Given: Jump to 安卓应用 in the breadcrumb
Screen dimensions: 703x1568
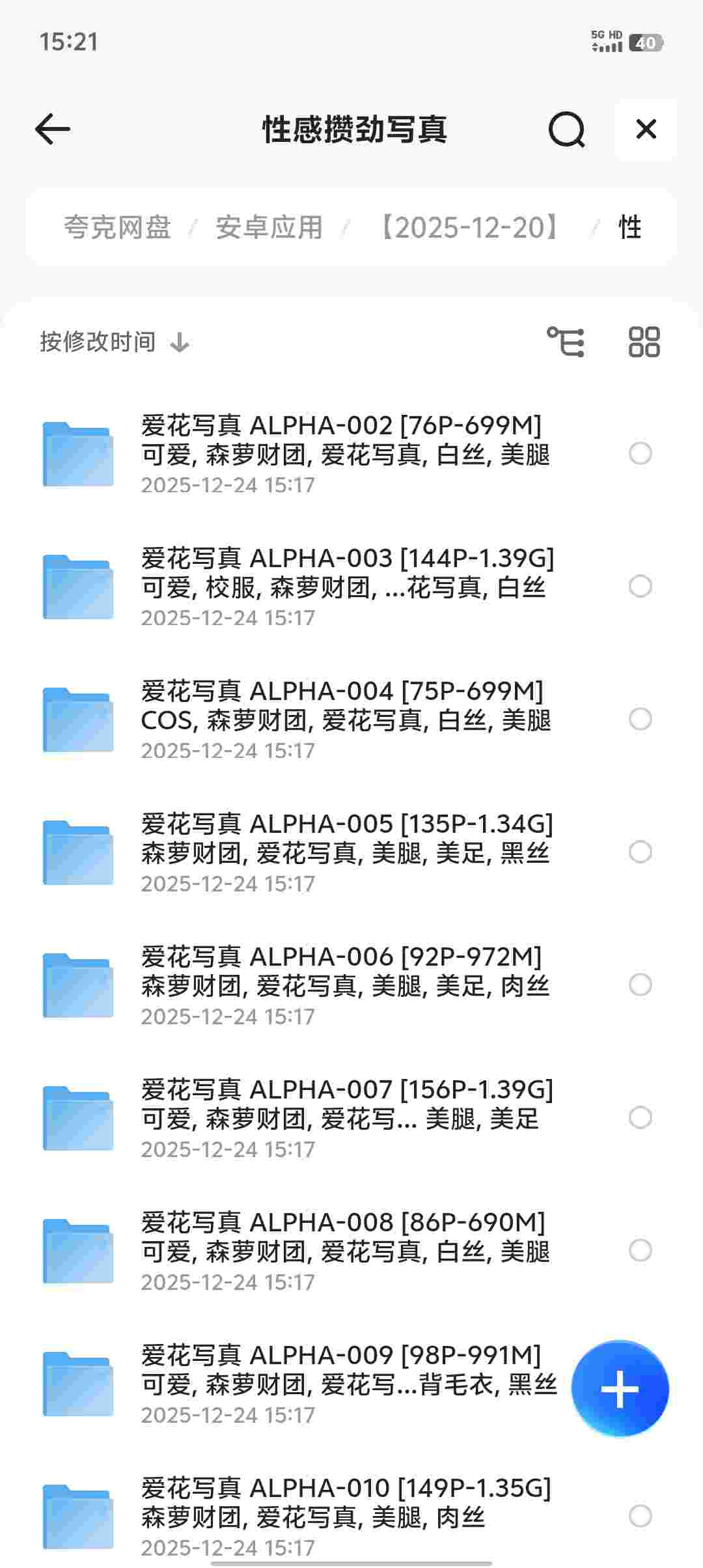Looking at the screenshot, I should pyautogui.click(x=269, y=227).
